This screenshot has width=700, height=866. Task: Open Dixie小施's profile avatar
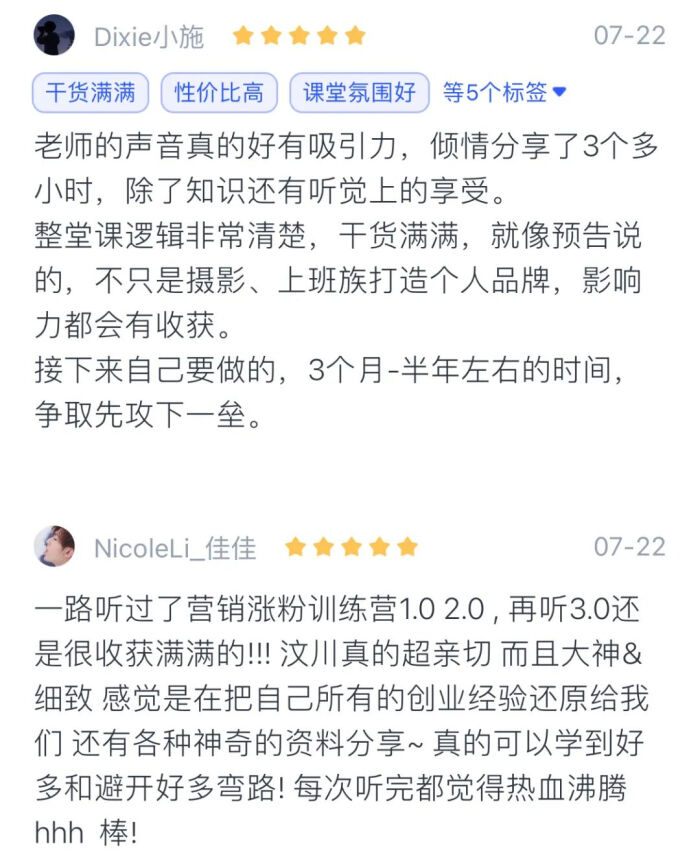pyautogui.click(x=54, y=36)
